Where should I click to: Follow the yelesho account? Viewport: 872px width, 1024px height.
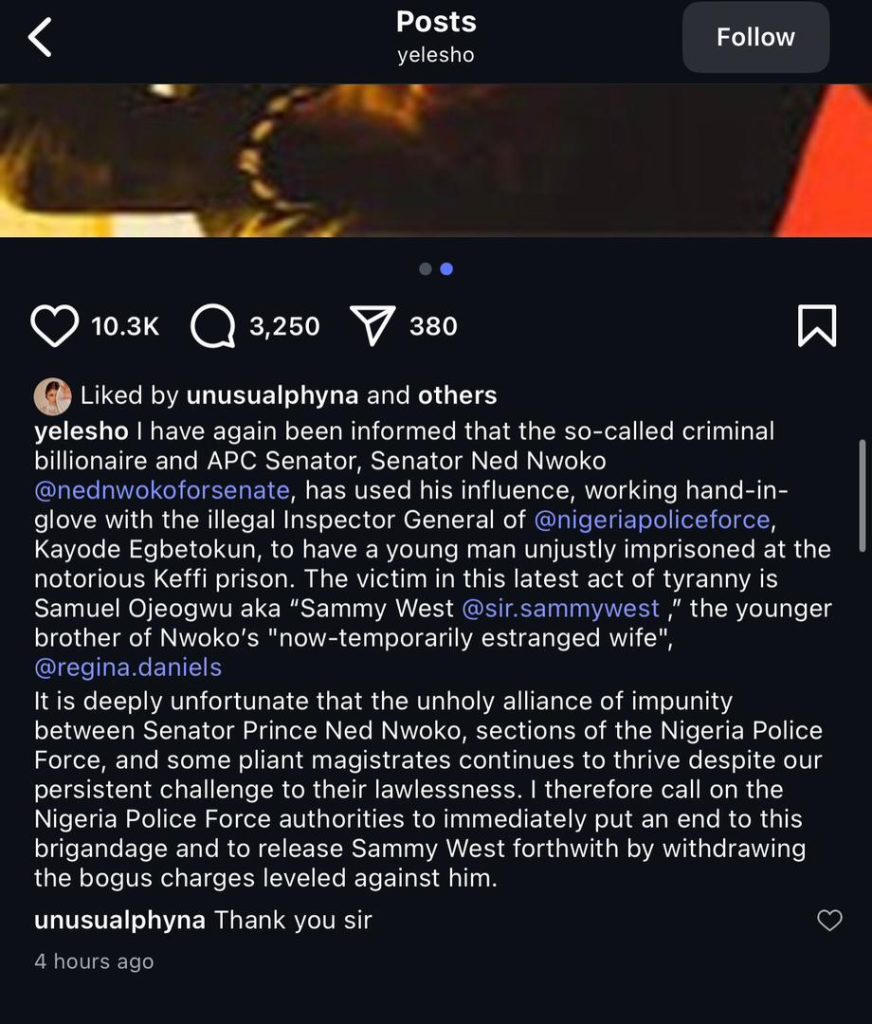(755, 38)
